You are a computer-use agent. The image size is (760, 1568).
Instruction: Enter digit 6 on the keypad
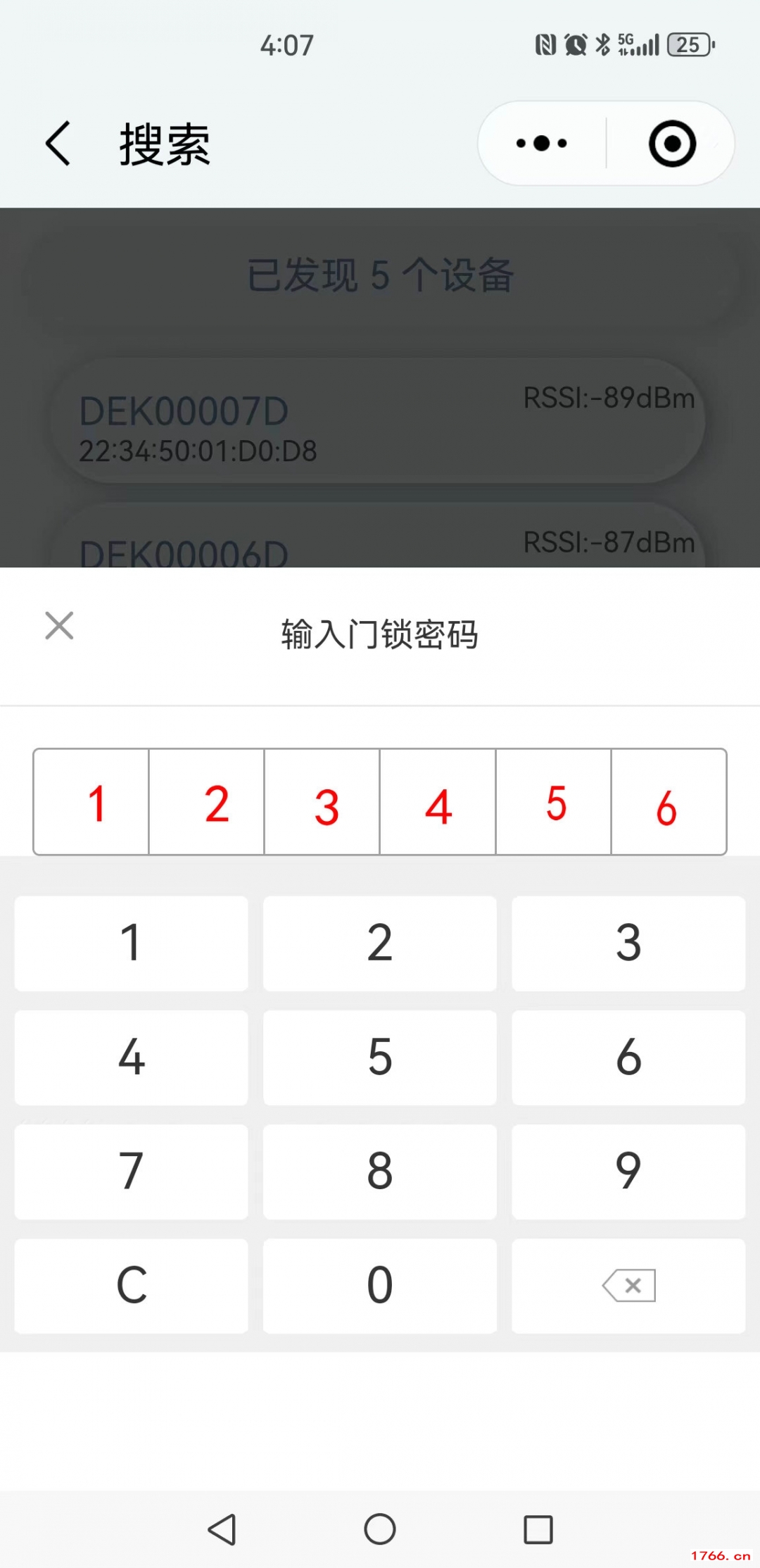(x=628, y=1058)
